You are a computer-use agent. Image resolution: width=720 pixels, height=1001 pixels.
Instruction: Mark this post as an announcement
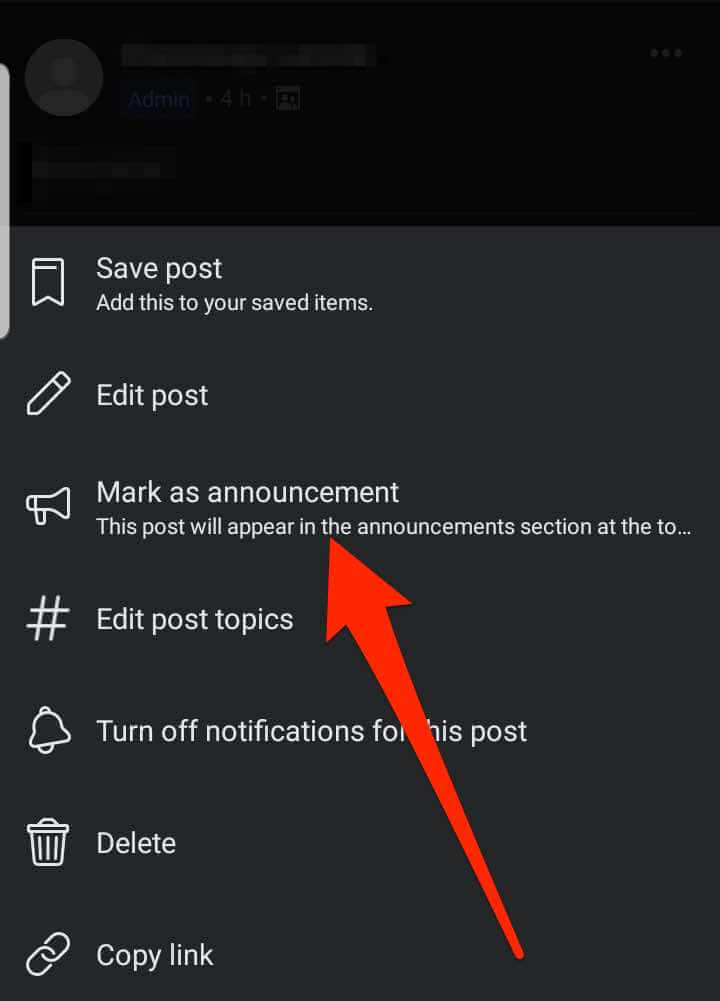tap(247, 492)
